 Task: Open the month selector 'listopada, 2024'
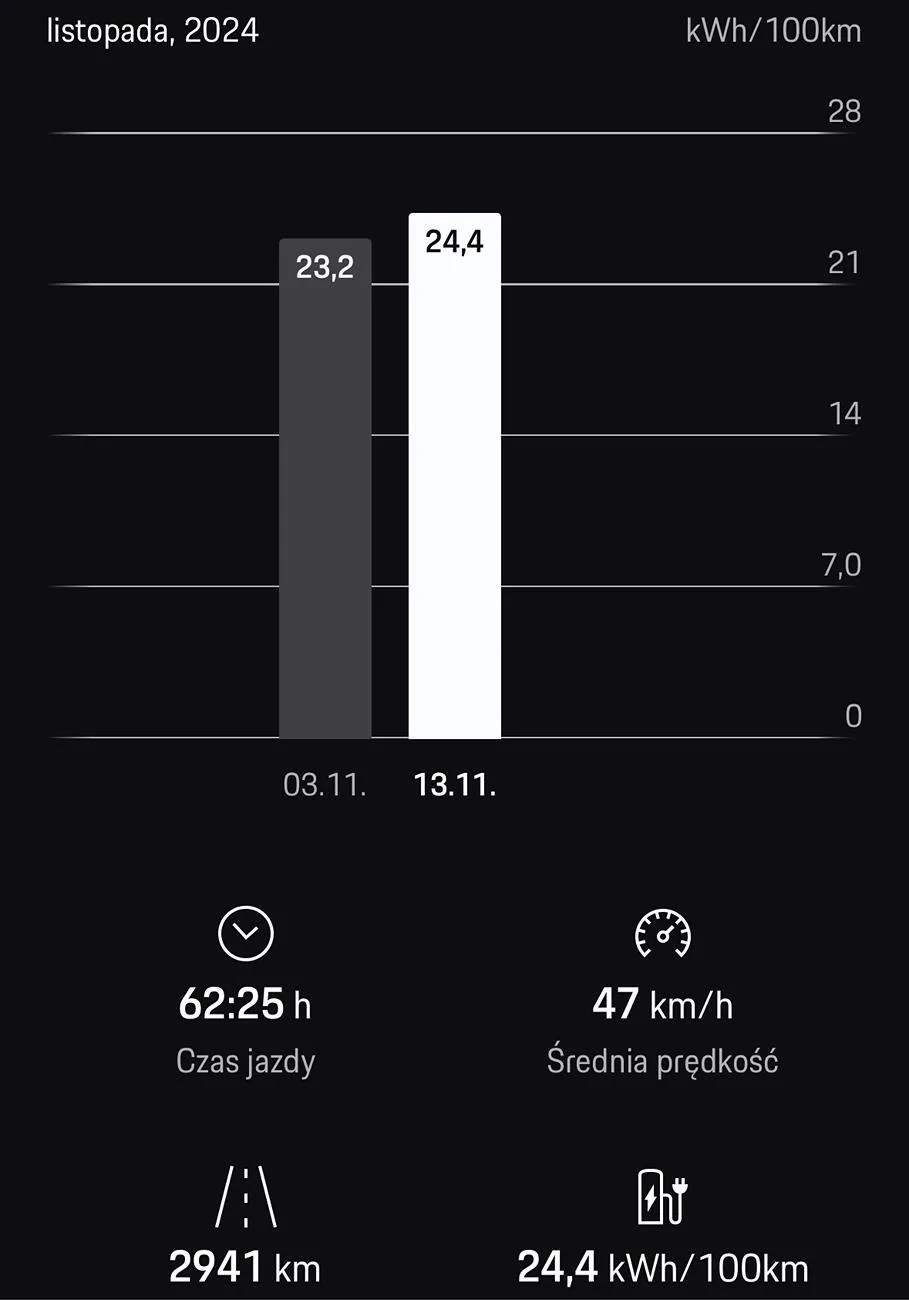point(152,31)
